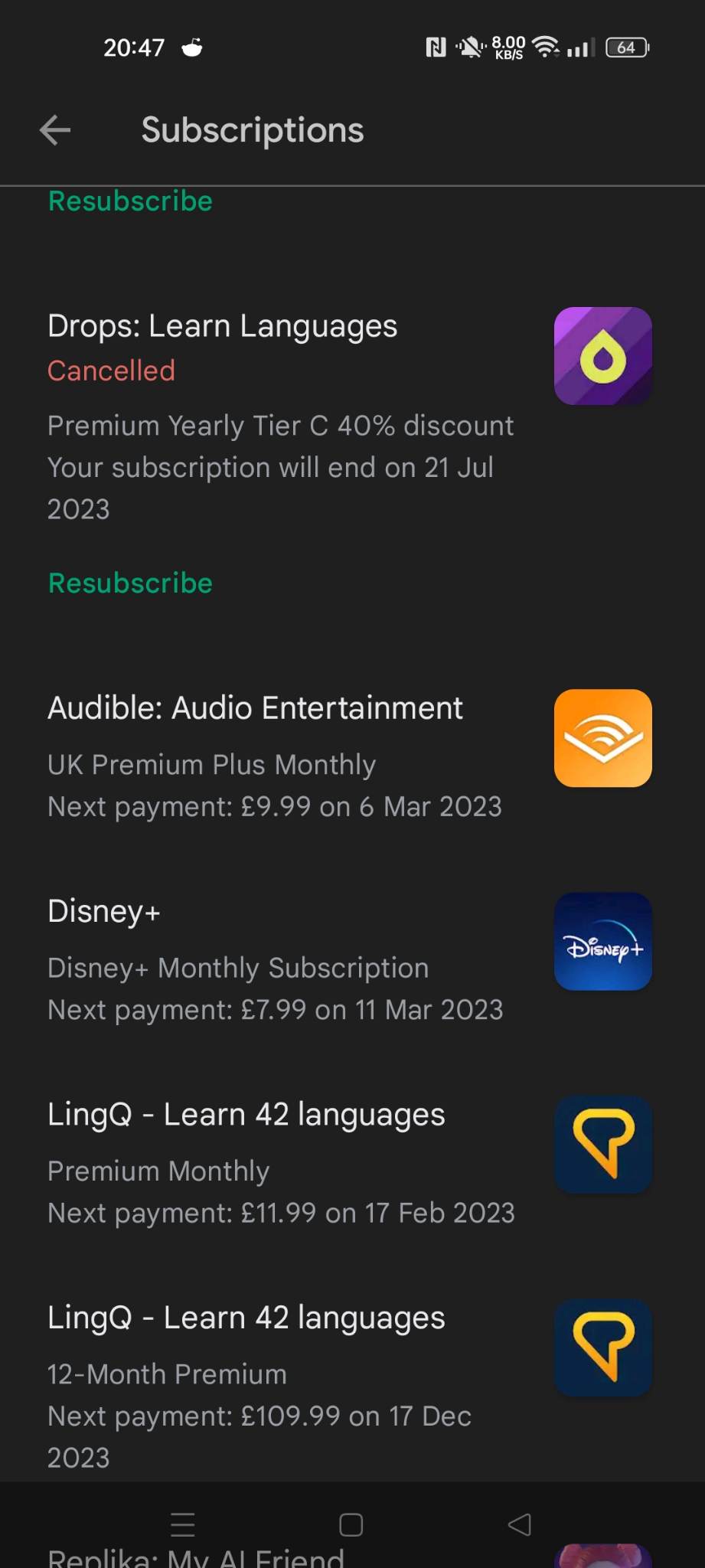
Task: Open the Audible: Audio Entertainment subscription
Action: (x=352, y=756)
